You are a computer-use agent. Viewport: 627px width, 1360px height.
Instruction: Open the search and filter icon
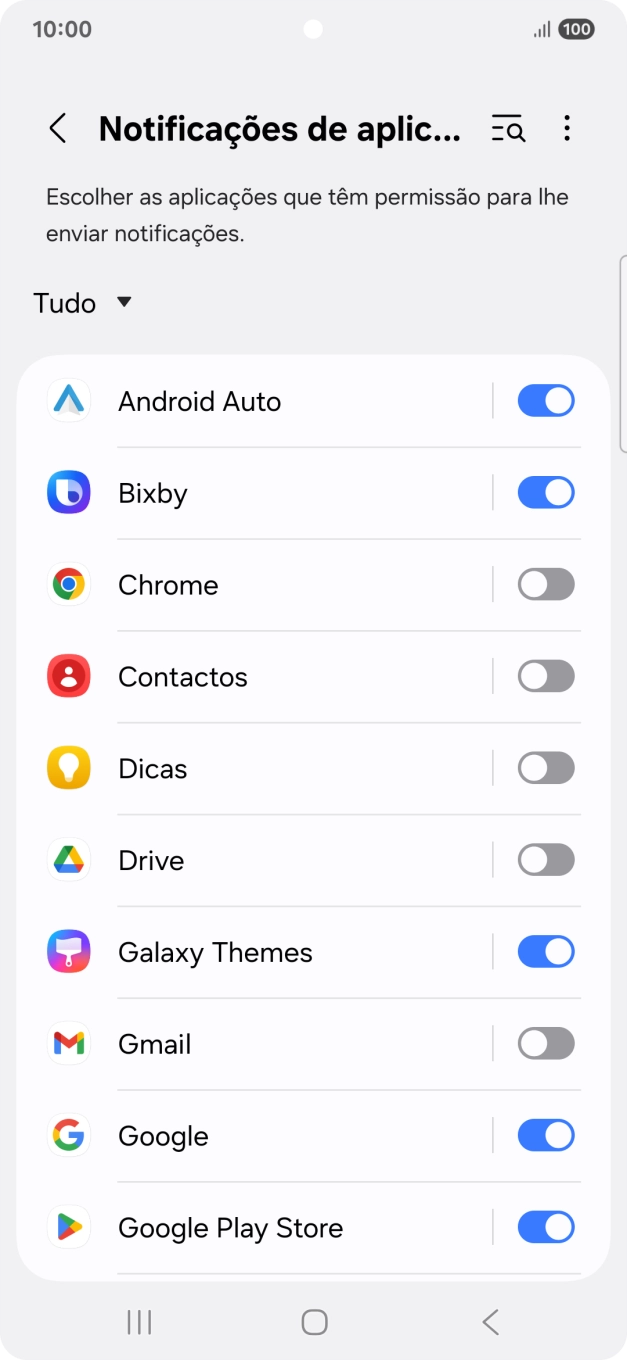click(508, 129)
